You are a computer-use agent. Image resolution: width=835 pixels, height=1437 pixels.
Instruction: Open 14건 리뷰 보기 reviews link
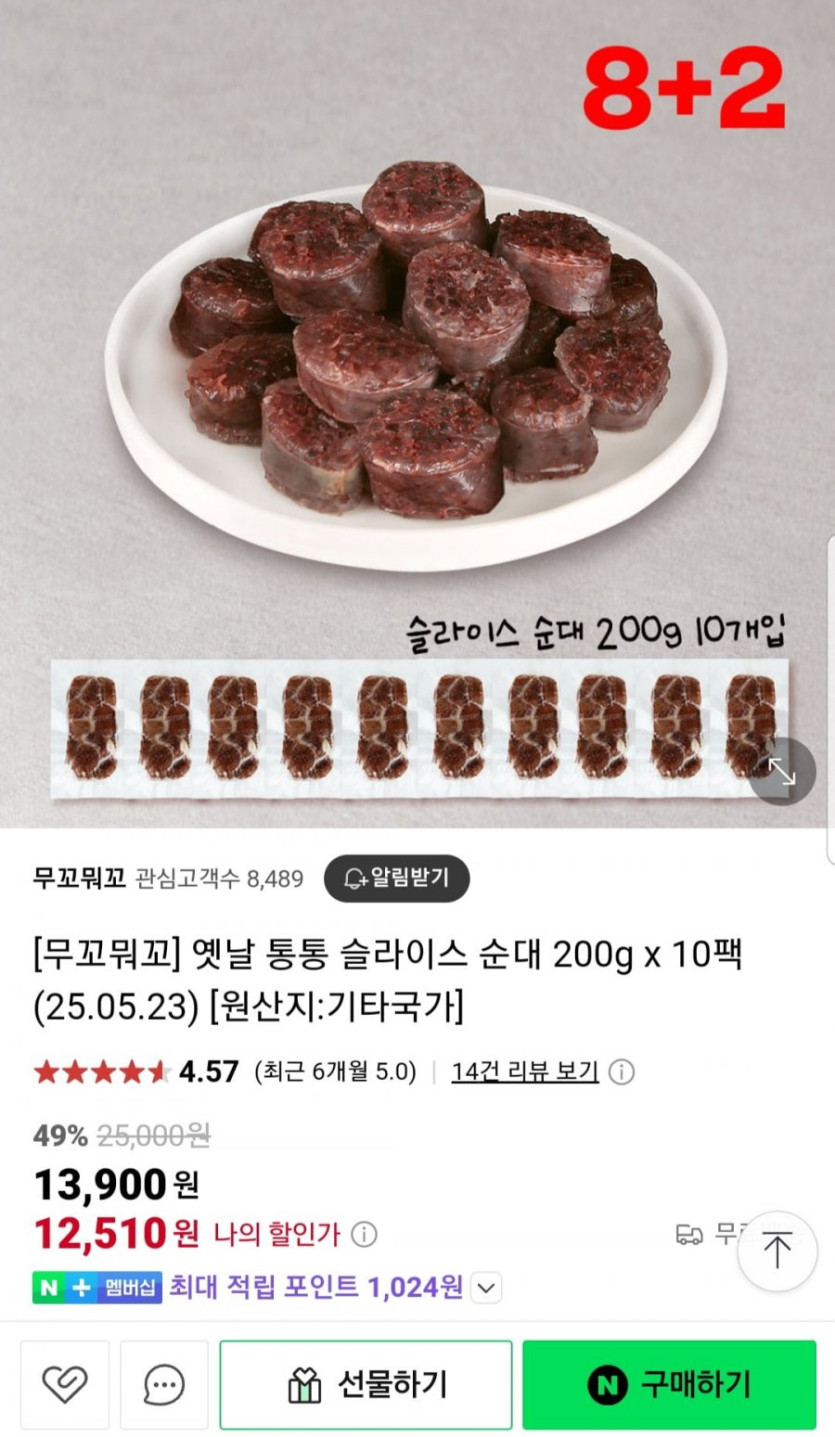(525, 1072)
